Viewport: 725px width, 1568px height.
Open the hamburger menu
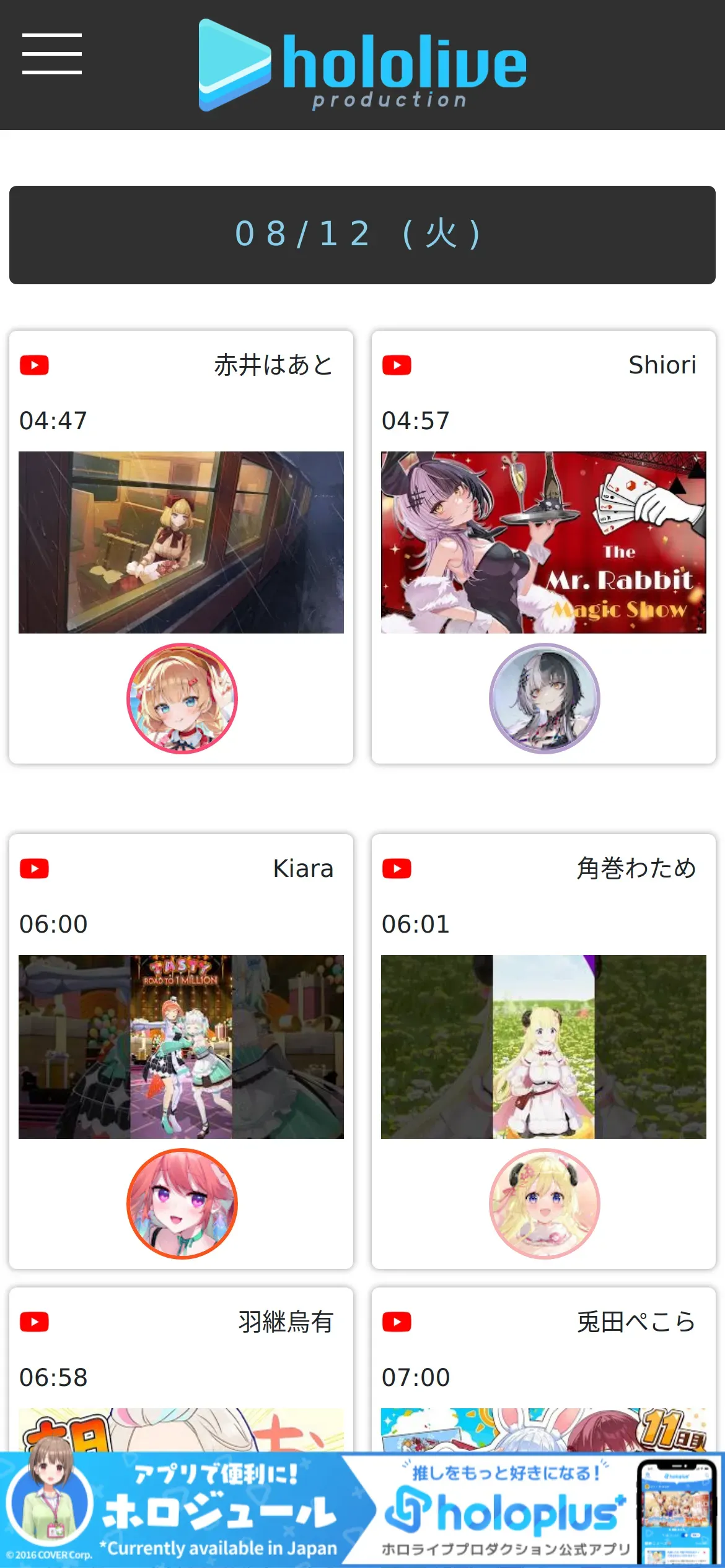[52, 54]
